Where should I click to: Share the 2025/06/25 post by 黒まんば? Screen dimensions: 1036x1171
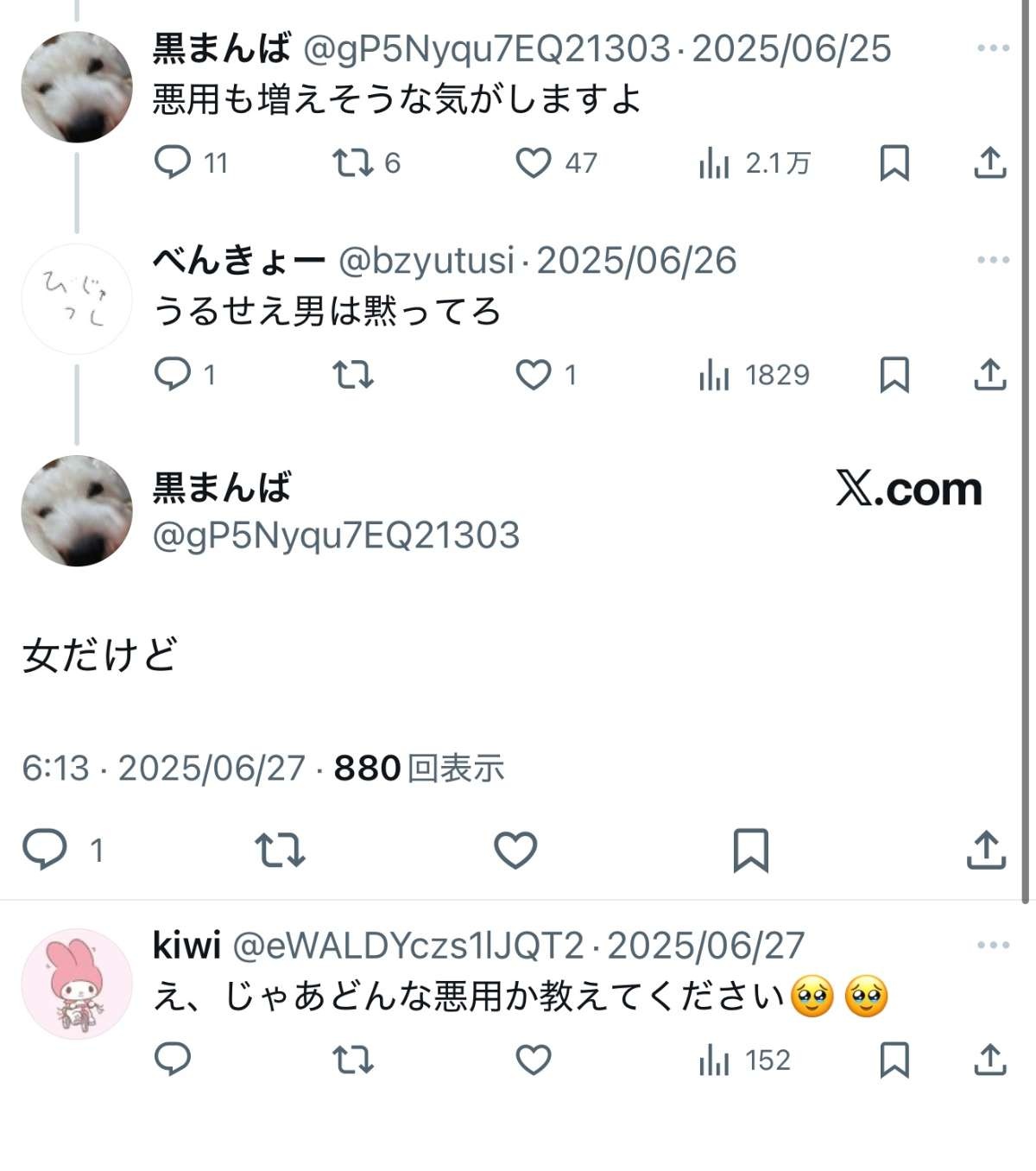(989, 163)
